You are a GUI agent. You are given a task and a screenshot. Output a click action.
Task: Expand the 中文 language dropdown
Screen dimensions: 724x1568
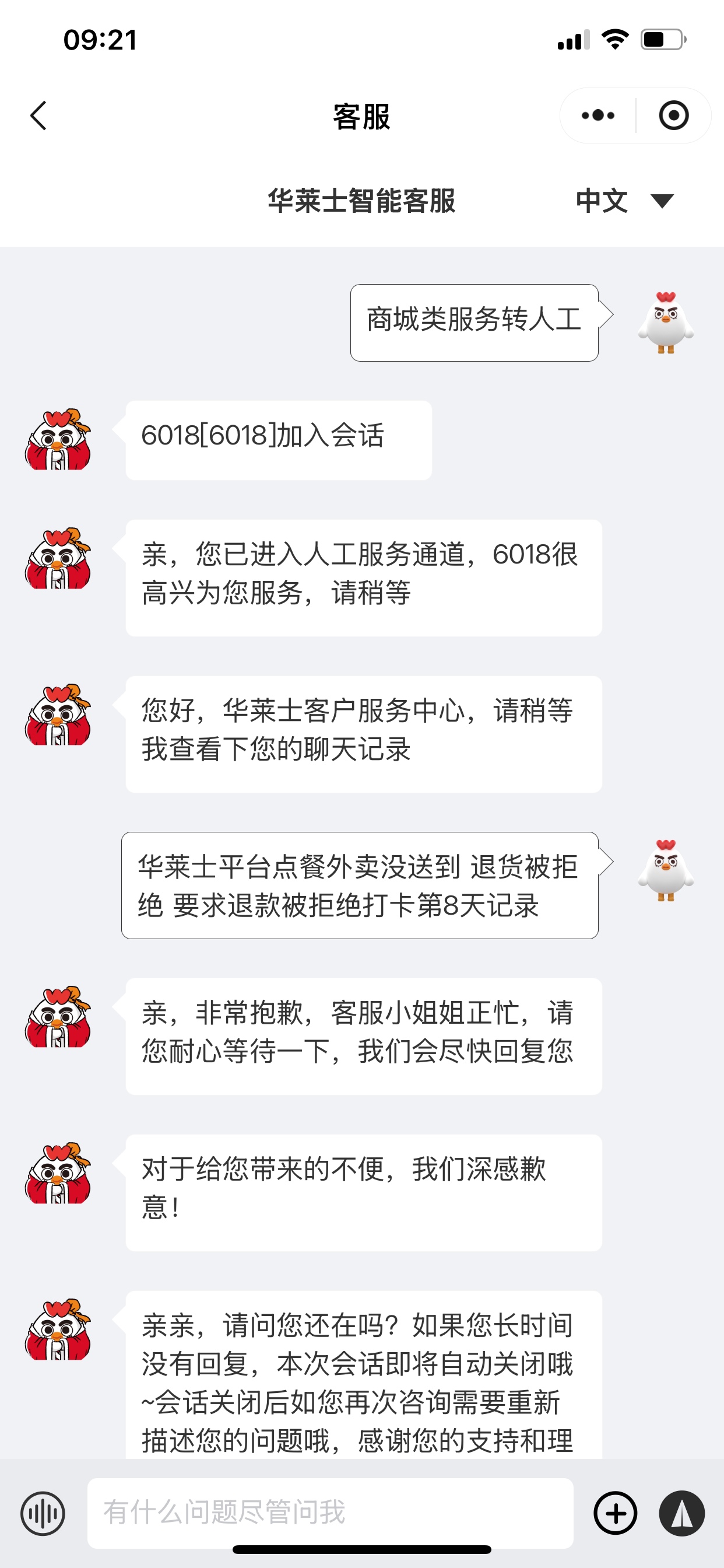(x=625, y=201)
